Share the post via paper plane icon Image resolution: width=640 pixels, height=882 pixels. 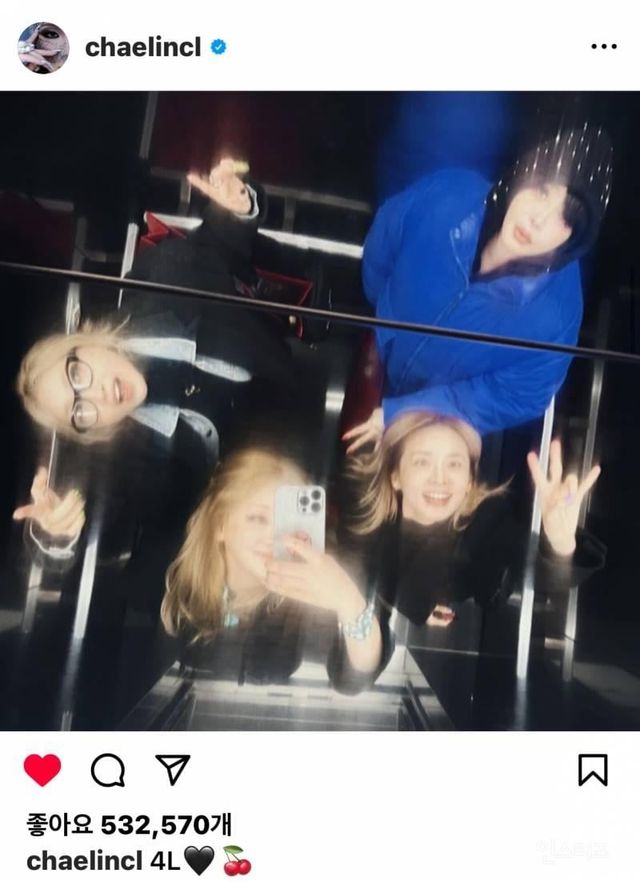pos(171,768)
